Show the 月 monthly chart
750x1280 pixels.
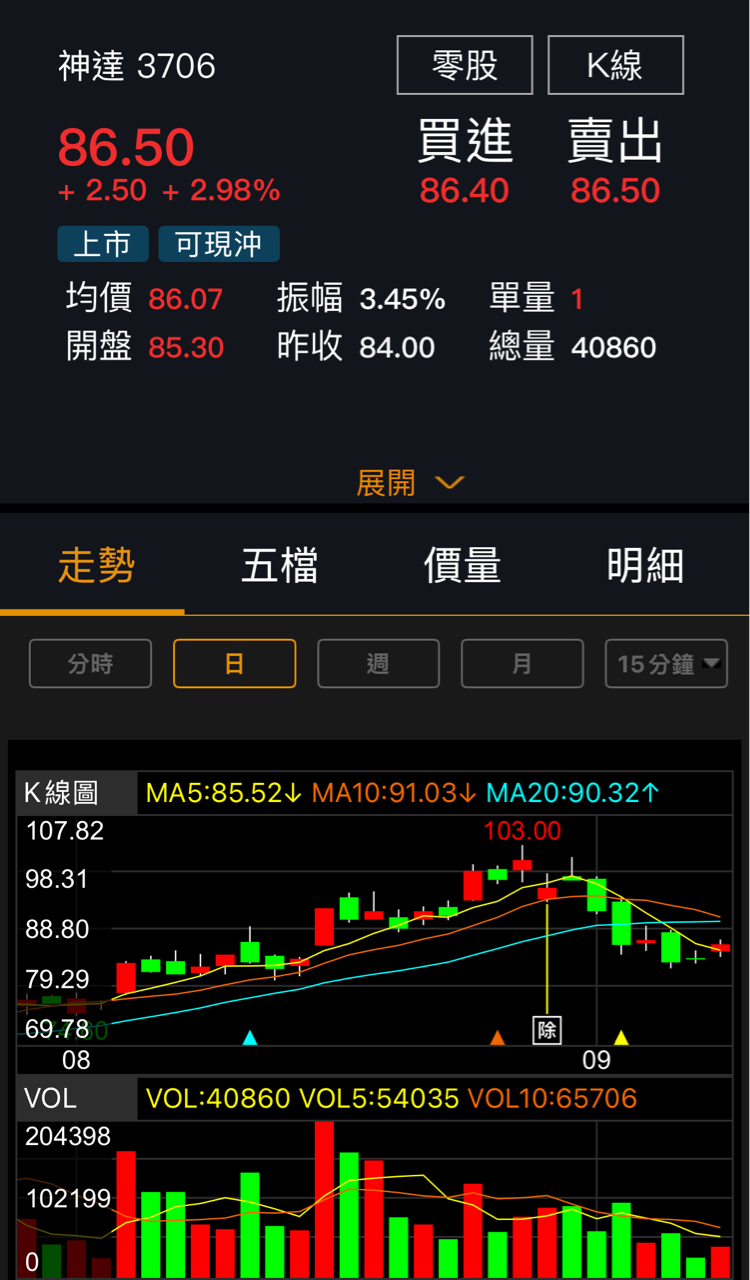click(x=522, y=664)
